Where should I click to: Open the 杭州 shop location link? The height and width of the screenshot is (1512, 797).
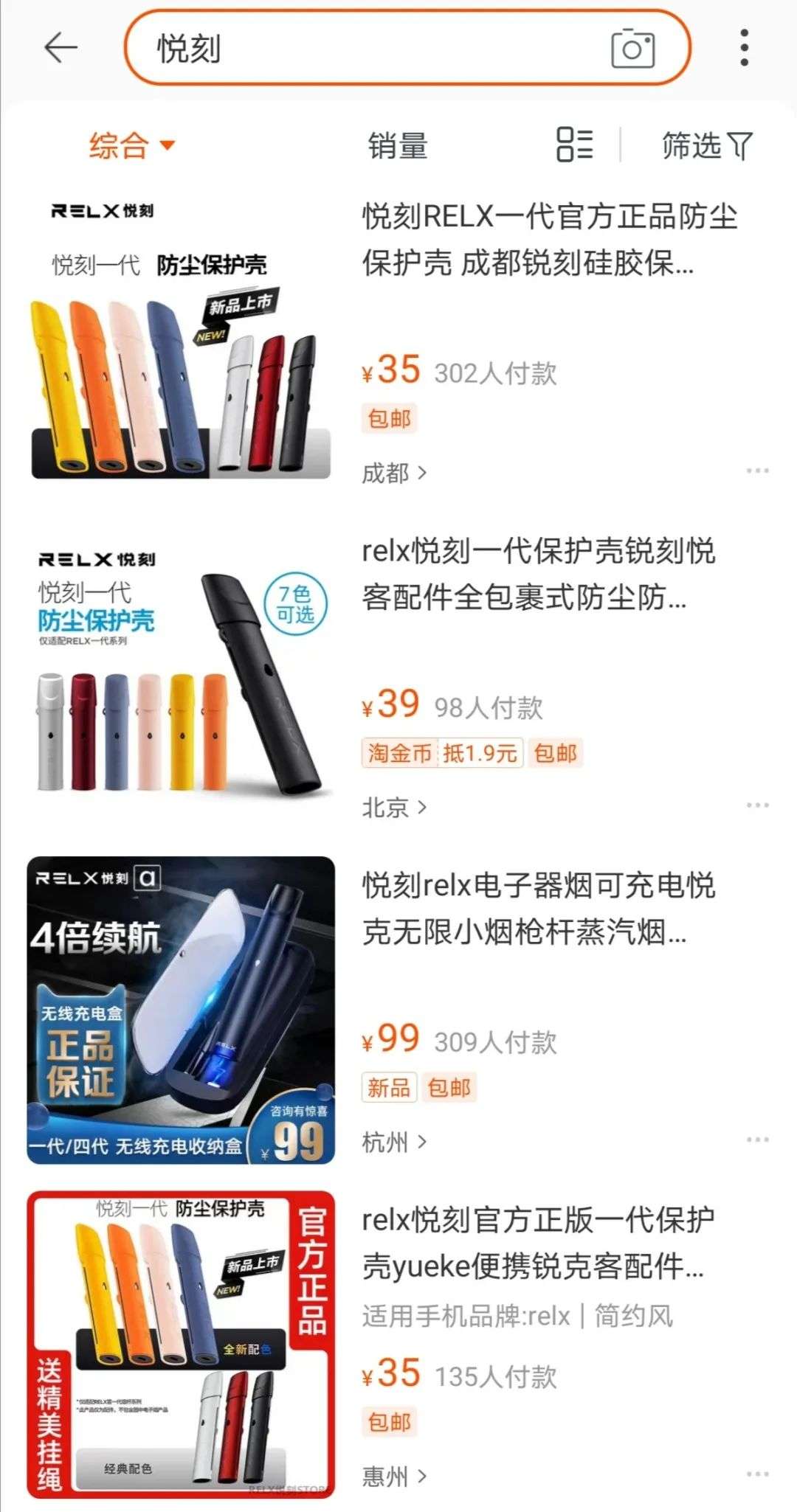pyautogui.click(x=394, y=1142)
